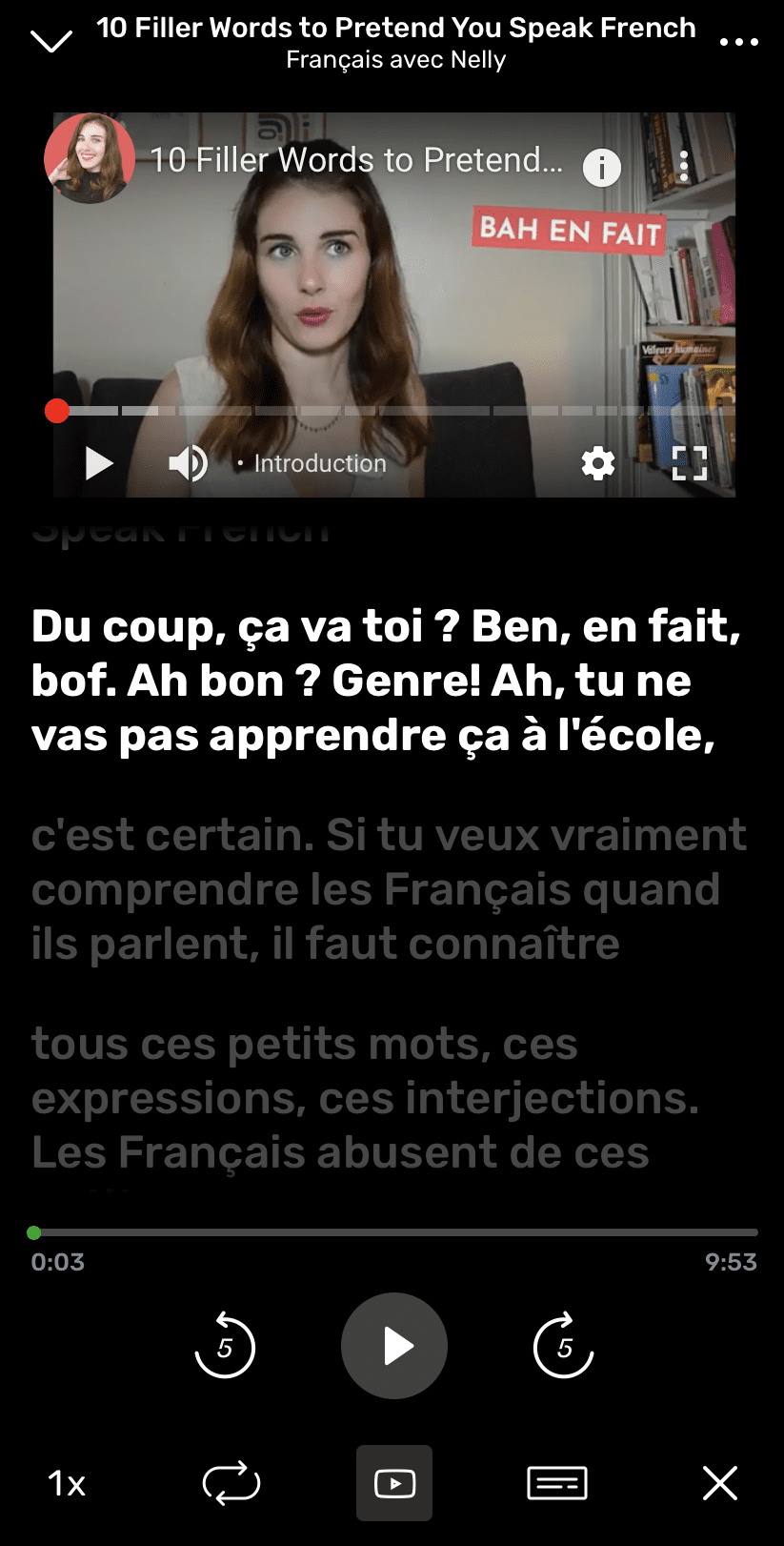Rewind five seconds
784x1546 pixels.
click(225, 1346)
